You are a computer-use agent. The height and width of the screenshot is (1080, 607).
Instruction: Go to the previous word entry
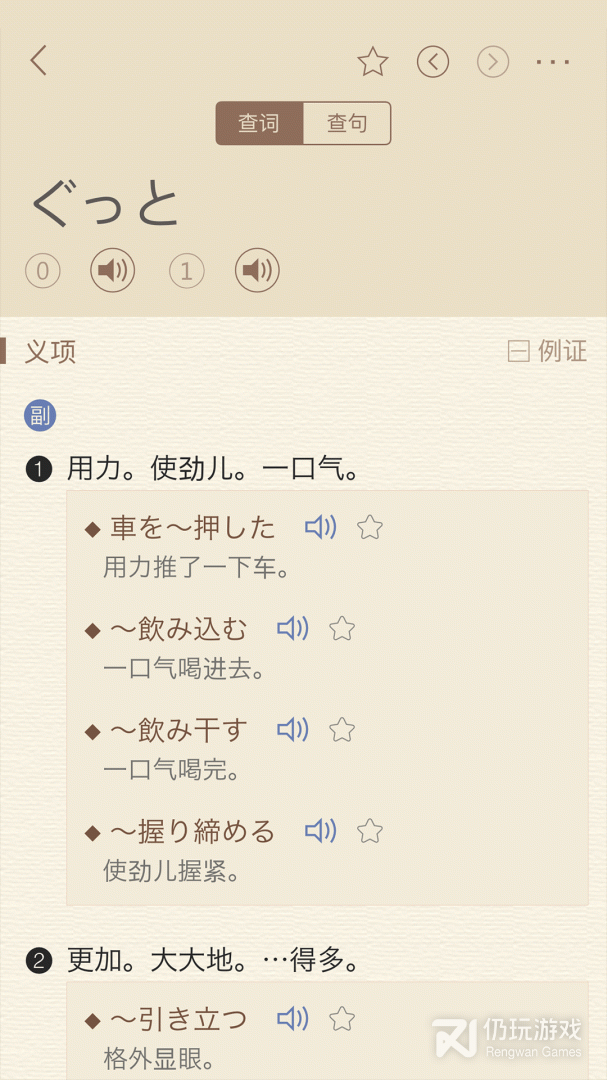click(x=433, y=62)
